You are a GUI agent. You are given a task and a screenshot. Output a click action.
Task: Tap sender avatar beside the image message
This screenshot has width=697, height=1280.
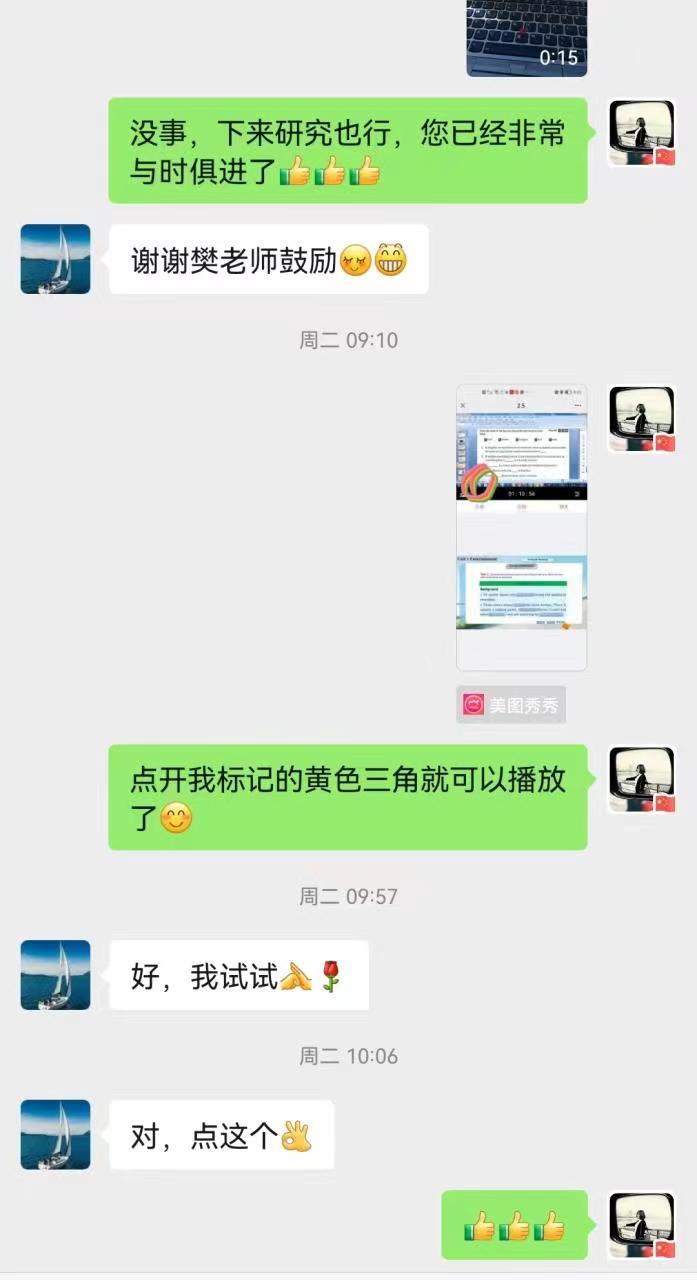tap(642, 420)
